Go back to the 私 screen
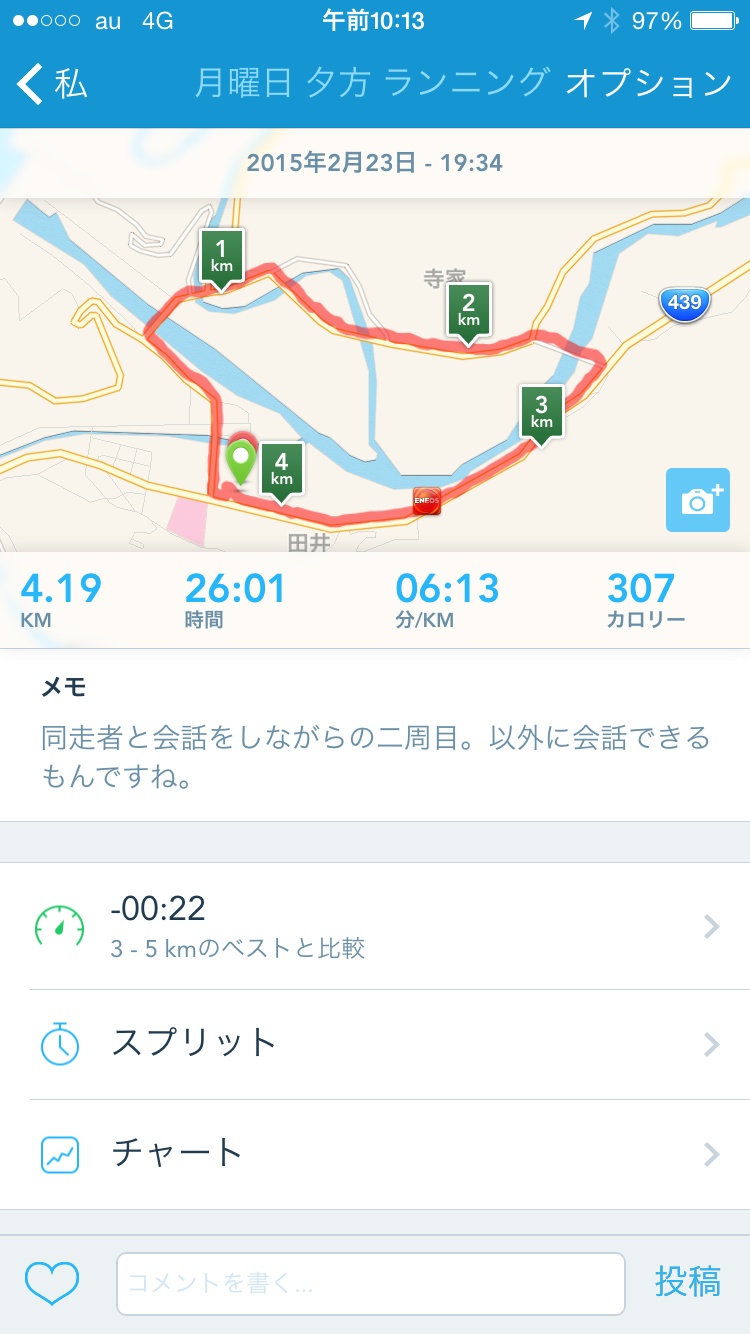The image size is (750, 1334). [x=52, y=84]
